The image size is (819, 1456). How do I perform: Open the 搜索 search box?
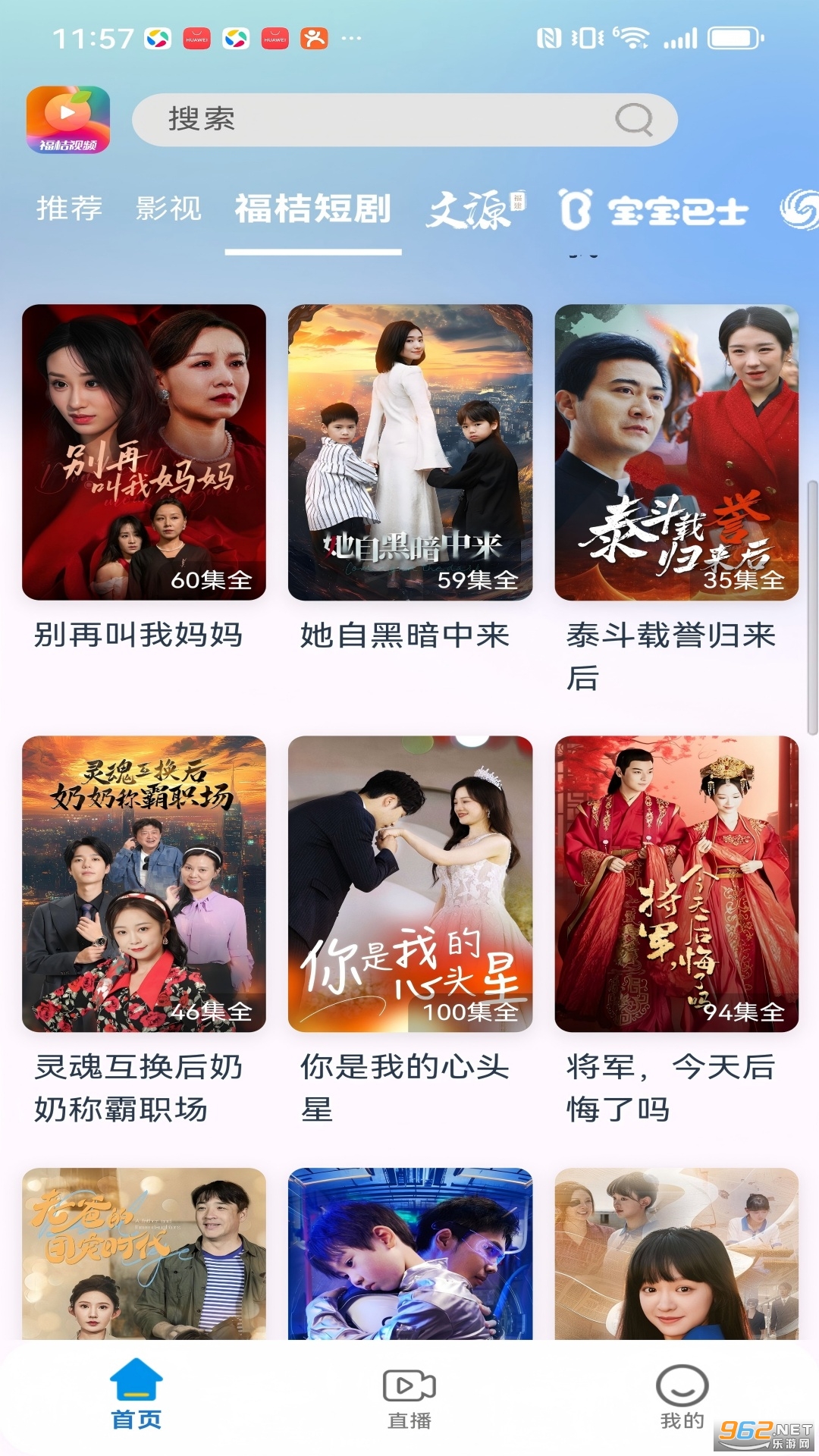click(x=379, y=120)
